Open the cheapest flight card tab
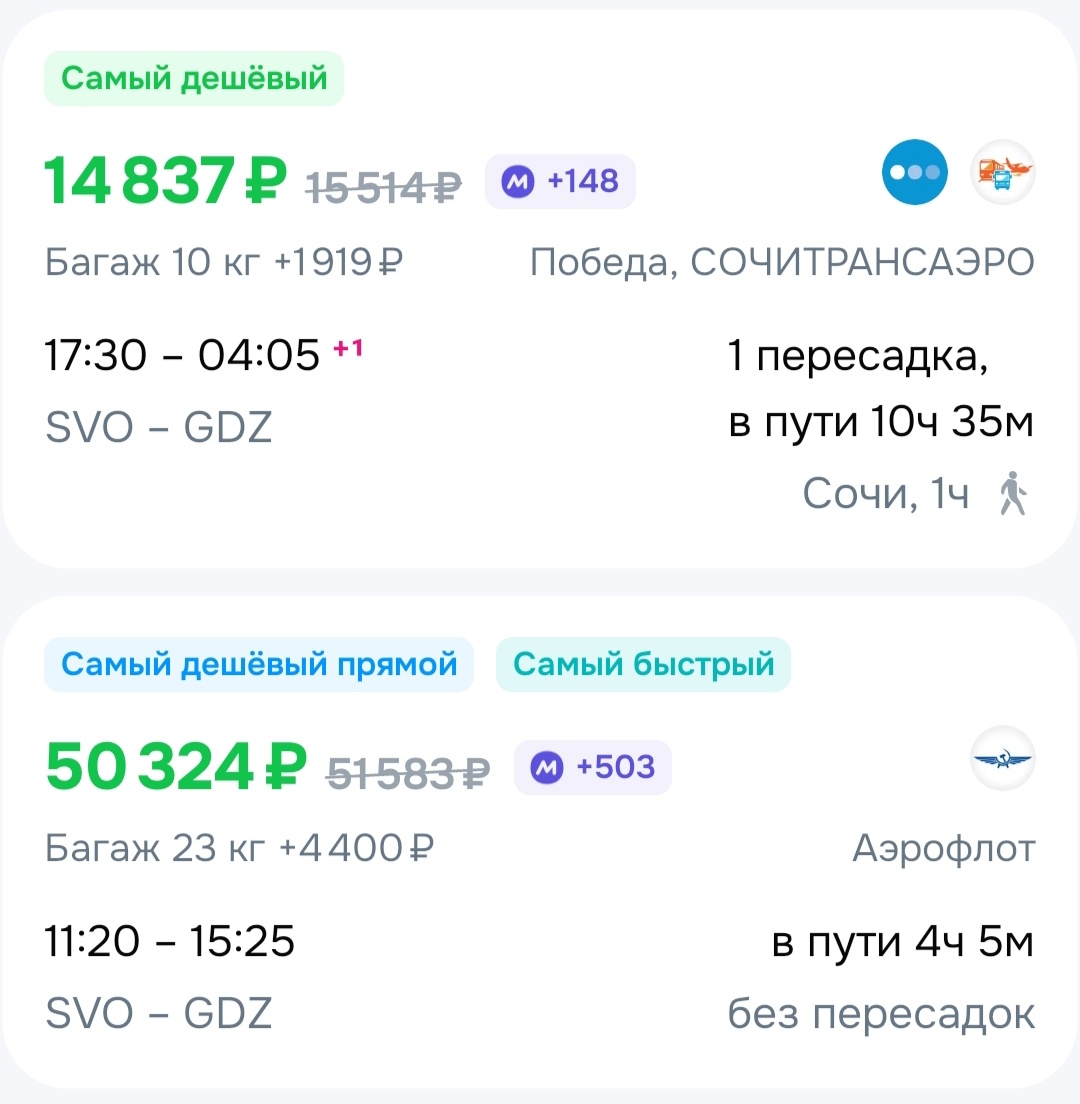The image size is (1080, 1104). (540, 300)
